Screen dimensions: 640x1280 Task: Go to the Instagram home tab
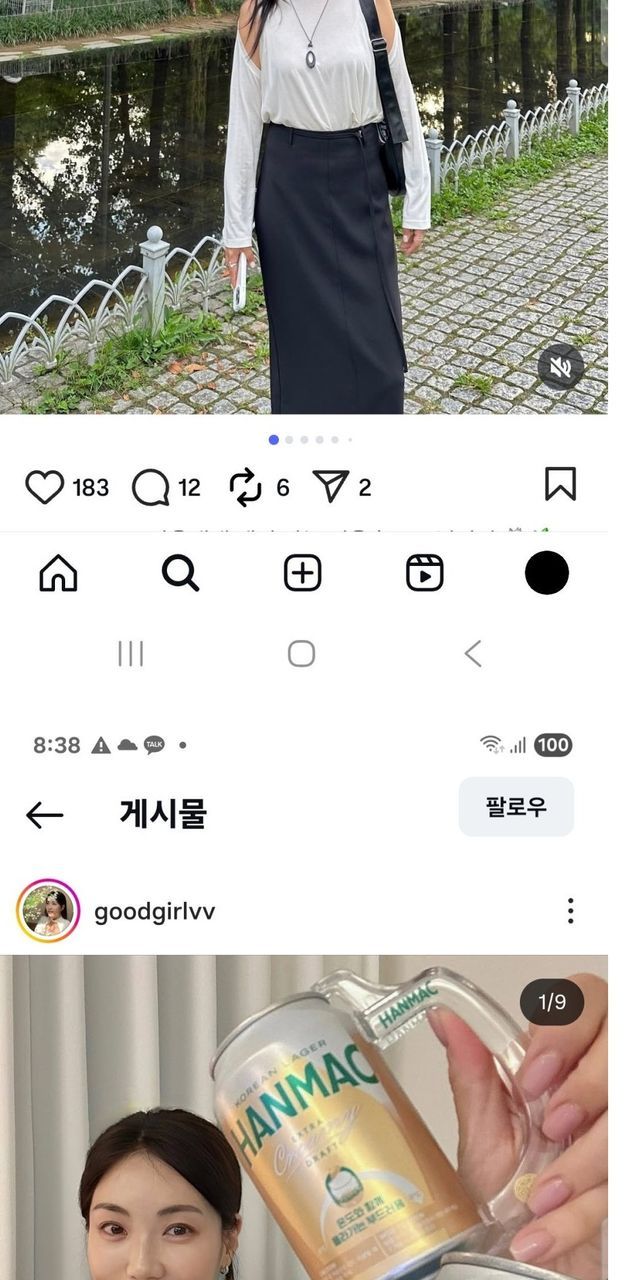coord(58,573)
